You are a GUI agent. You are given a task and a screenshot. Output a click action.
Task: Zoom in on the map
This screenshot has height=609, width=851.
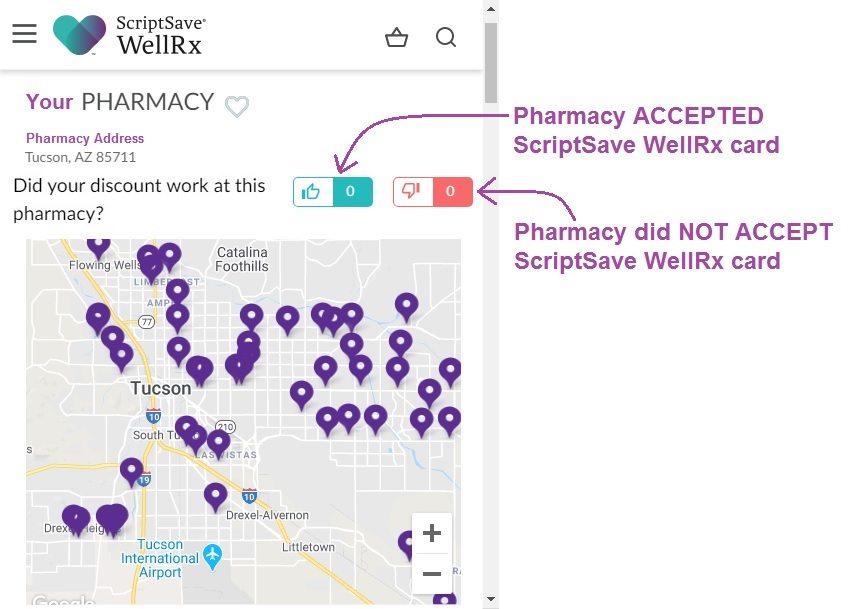pyautogui.click(x=432, y=533)
